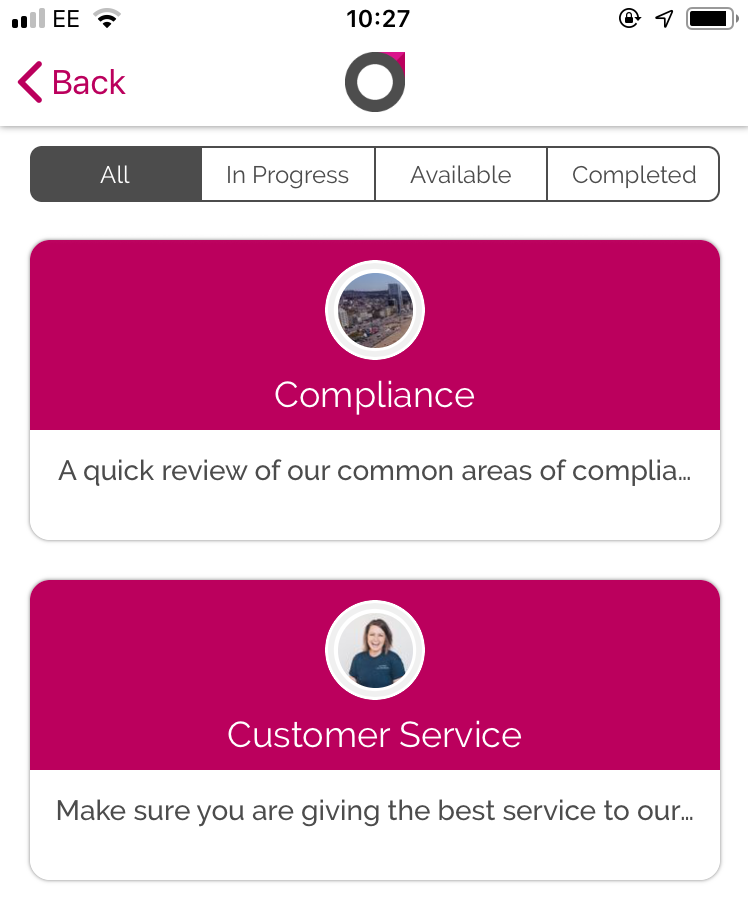
Task: Show Available courses
Action: pos(461,175)
